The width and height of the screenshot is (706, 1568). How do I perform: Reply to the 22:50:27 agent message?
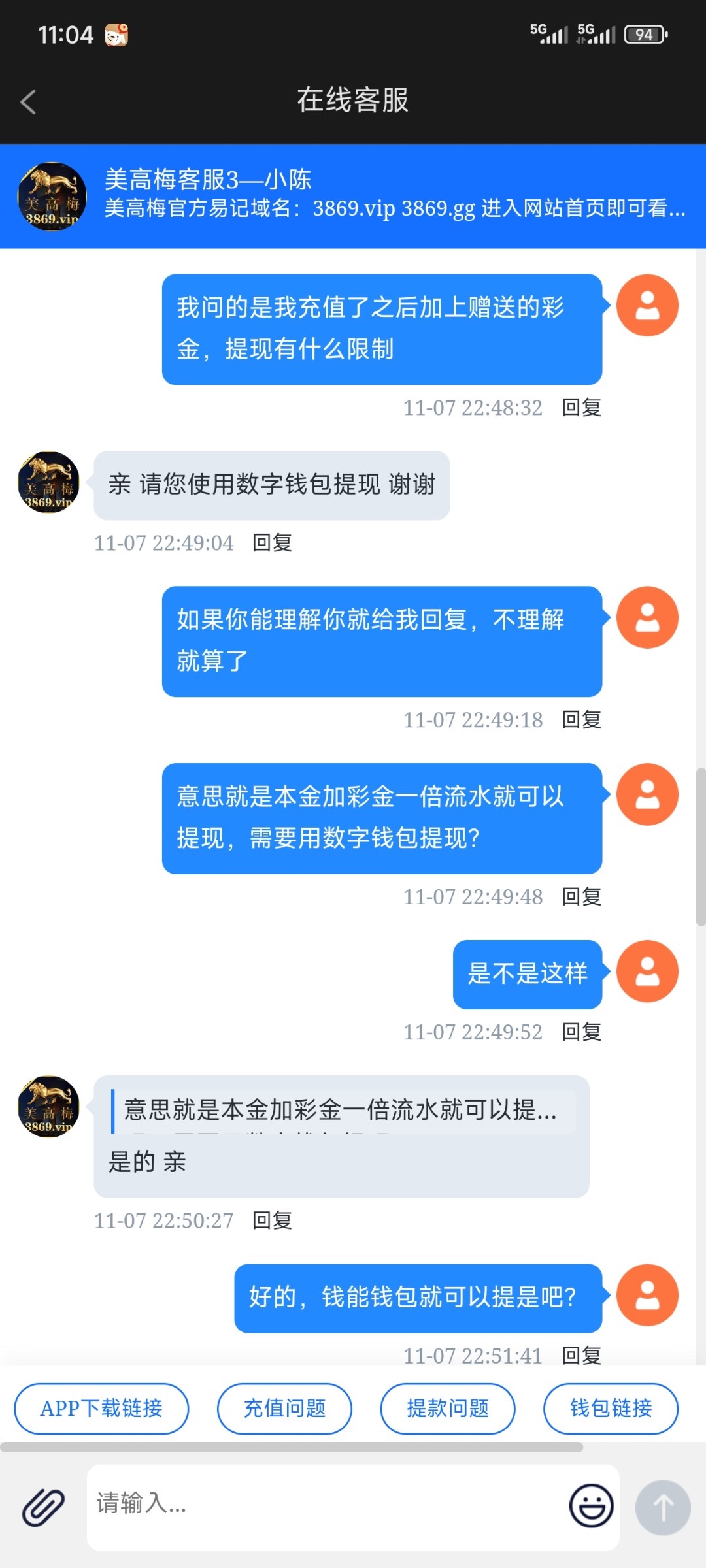click(x=273, y=1220)
